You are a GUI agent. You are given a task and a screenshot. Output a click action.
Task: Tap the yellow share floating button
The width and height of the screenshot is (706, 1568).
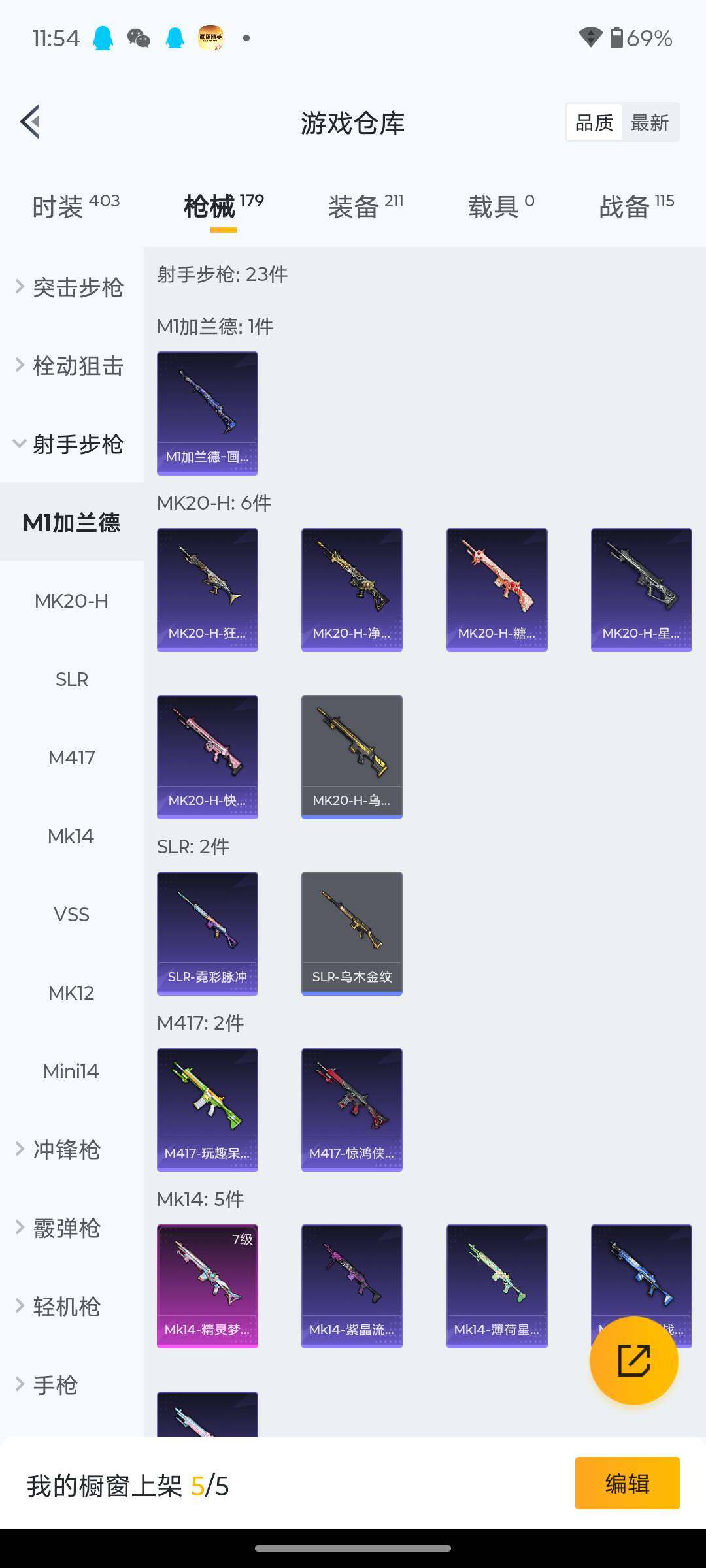click(633, 1360)
